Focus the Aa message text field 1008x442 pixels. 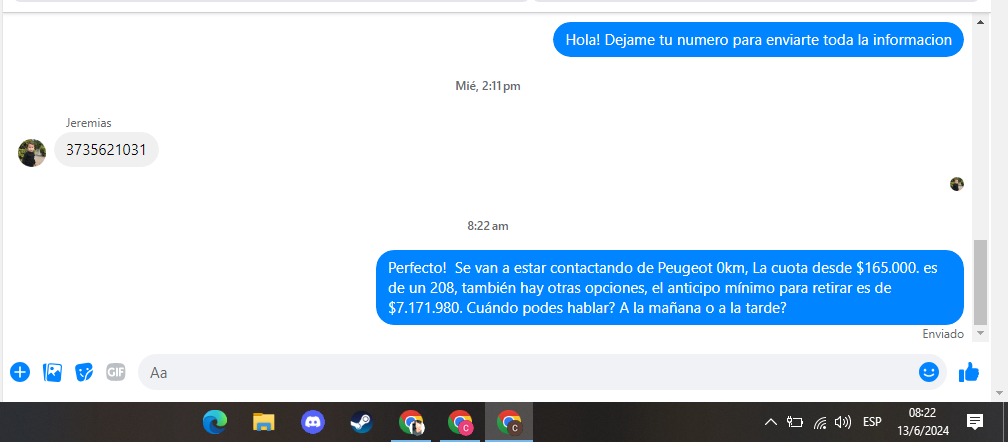click(x=520, y=372)
